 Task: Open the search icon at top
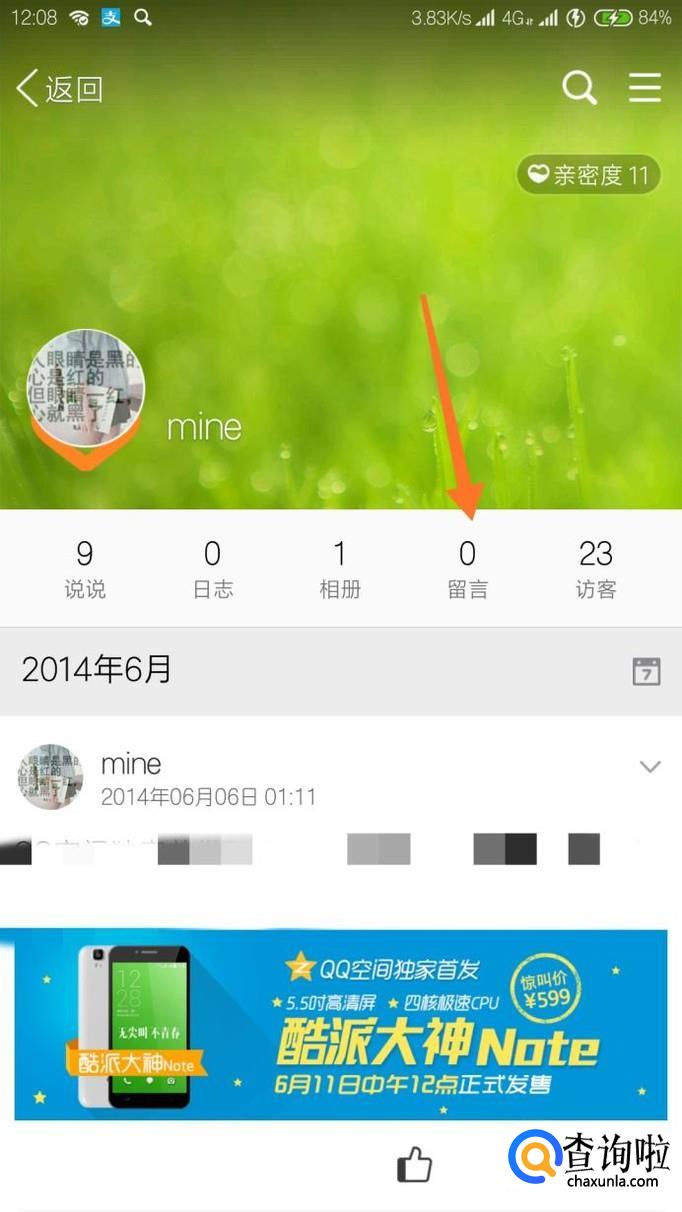579,88
